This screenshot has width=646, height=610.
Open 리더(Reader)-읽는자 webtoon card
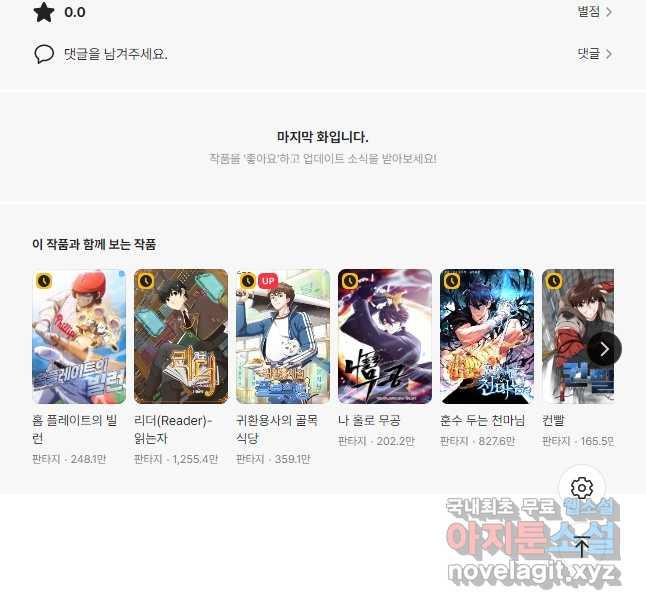click(181, 336)
